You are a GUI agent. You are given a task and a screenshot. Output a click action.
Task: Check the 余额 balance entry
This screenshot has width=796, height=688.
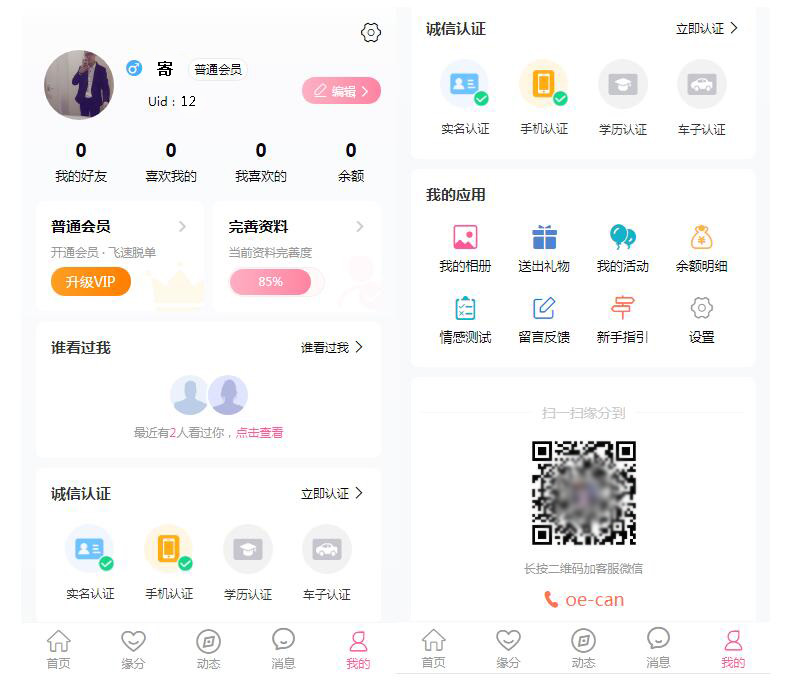[351, 162]
